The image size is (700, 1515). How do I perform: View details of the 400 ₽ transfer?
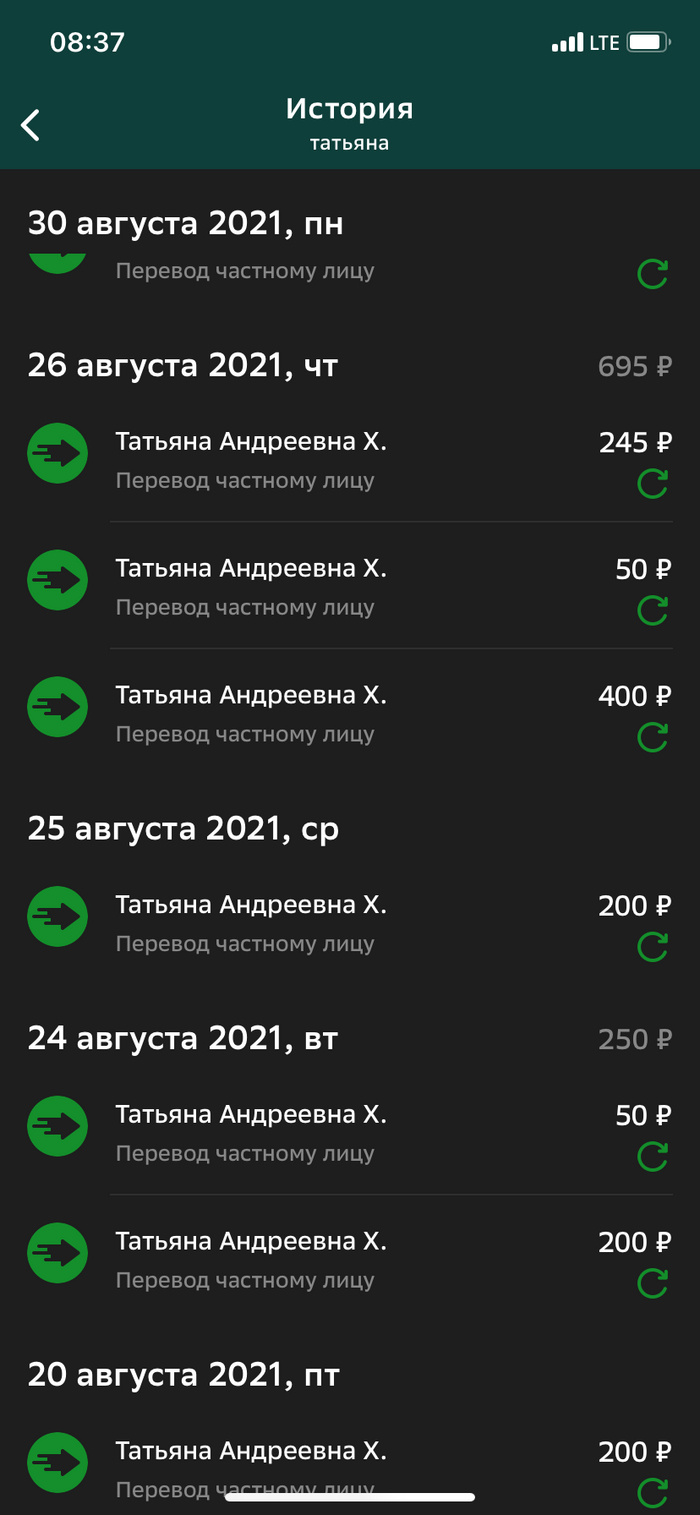coord(250,713)
